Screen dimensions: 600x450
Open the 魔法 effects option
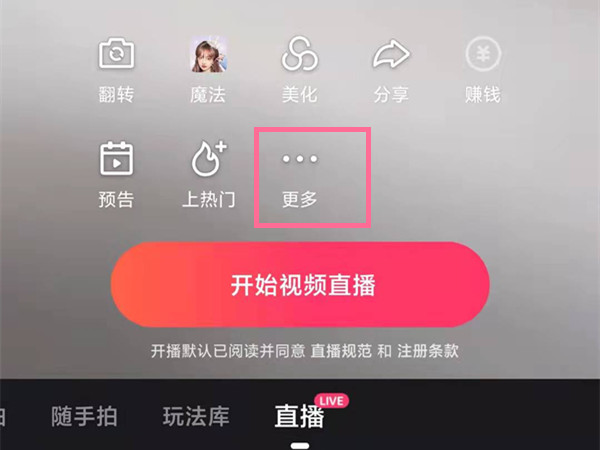(x=208, y=69)
